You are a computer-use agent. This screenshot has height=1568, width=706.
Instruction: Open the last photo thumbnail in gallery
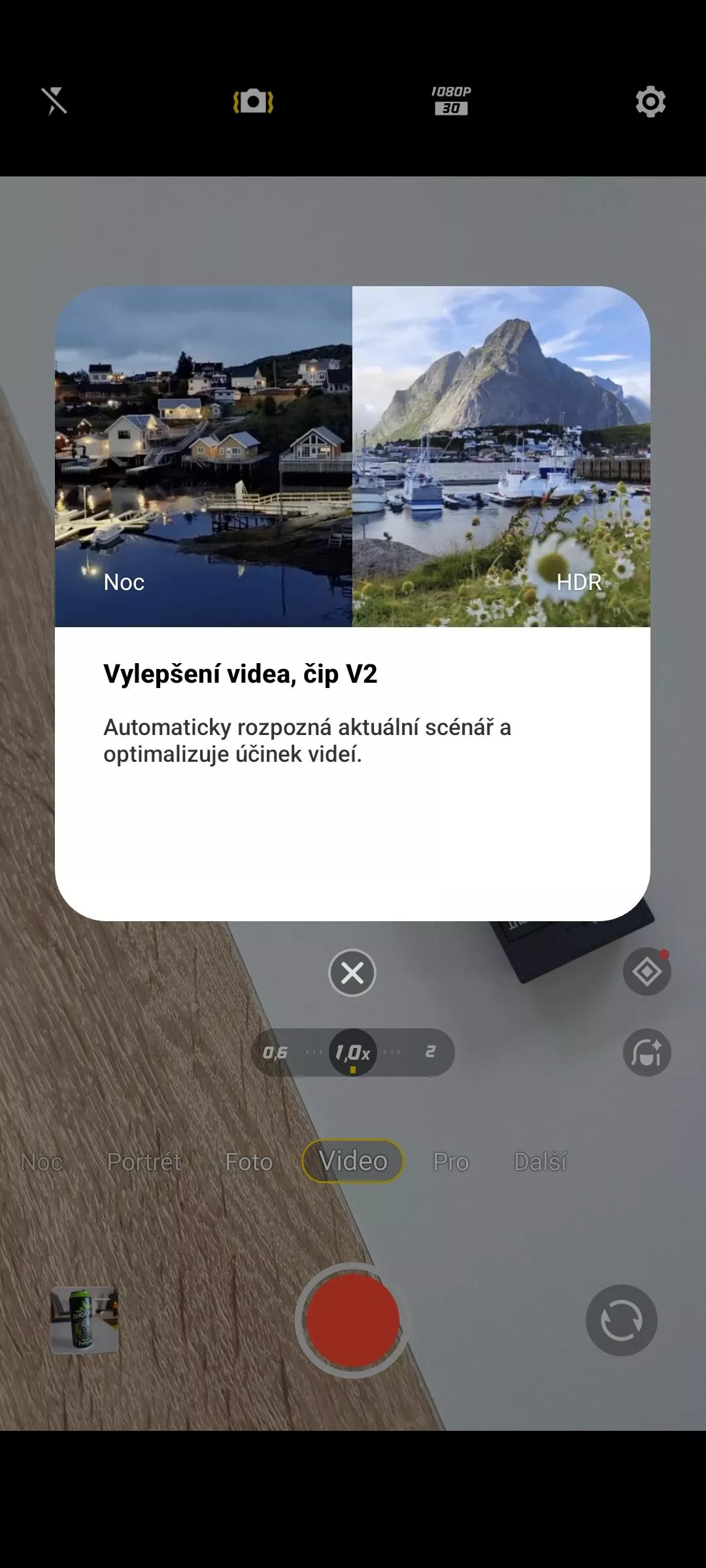point(85,1320)
